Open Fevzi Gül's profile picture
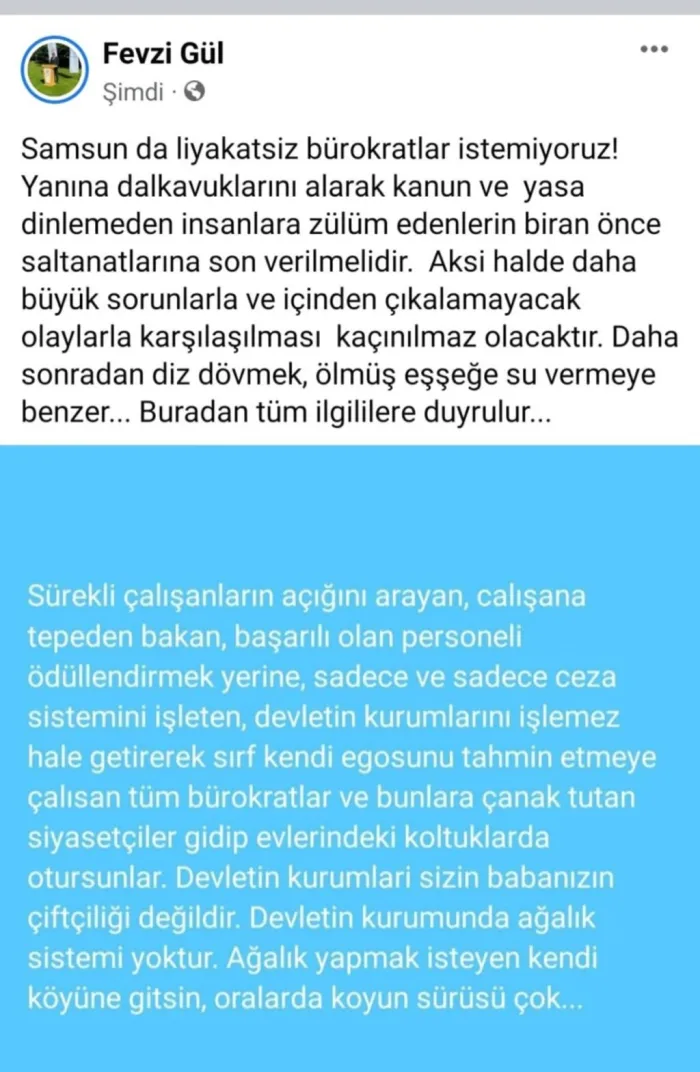700x1072 pixels. [55, 70]
